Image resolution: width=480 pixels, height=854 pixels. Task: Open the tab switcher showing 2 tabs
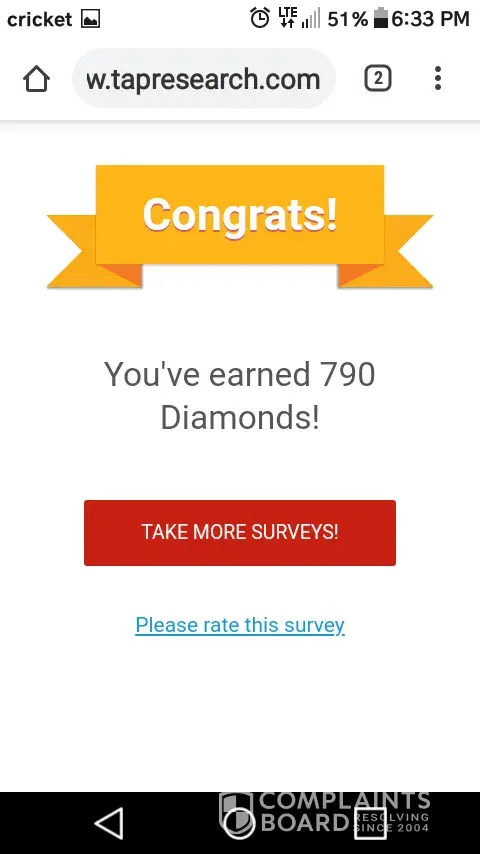click(378, 79)
